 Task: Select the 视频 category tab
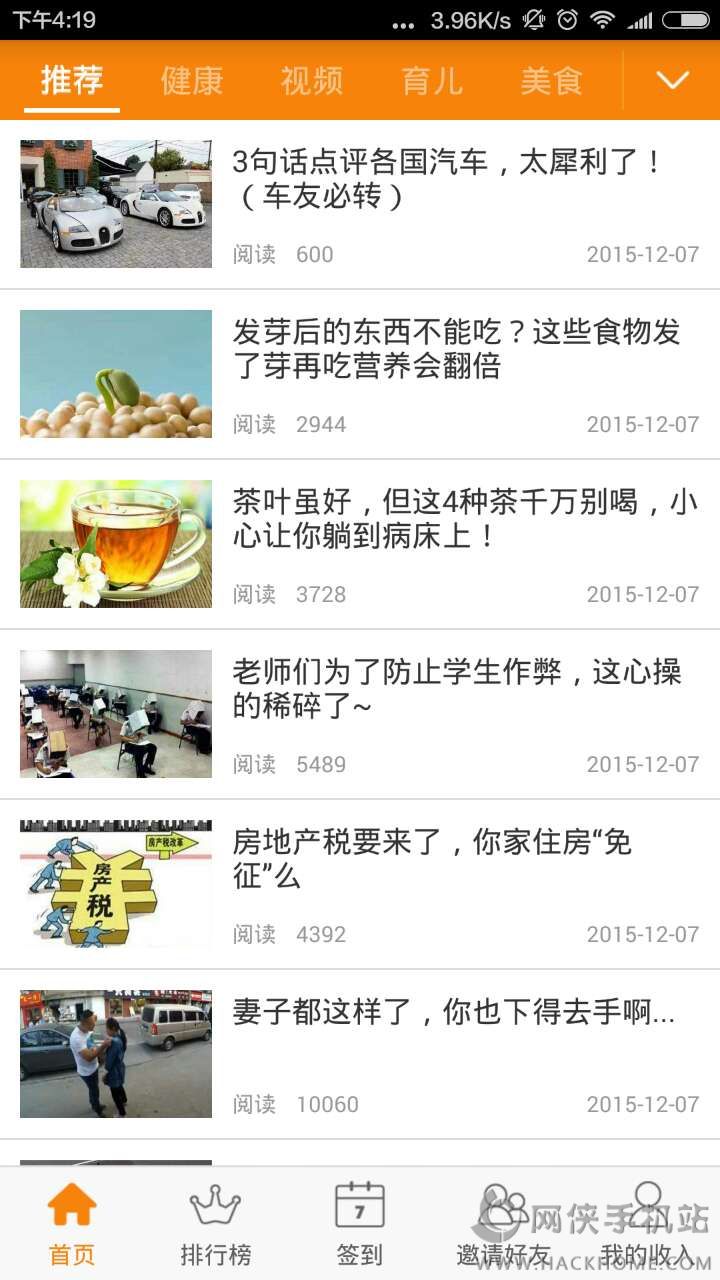(312, 81)
